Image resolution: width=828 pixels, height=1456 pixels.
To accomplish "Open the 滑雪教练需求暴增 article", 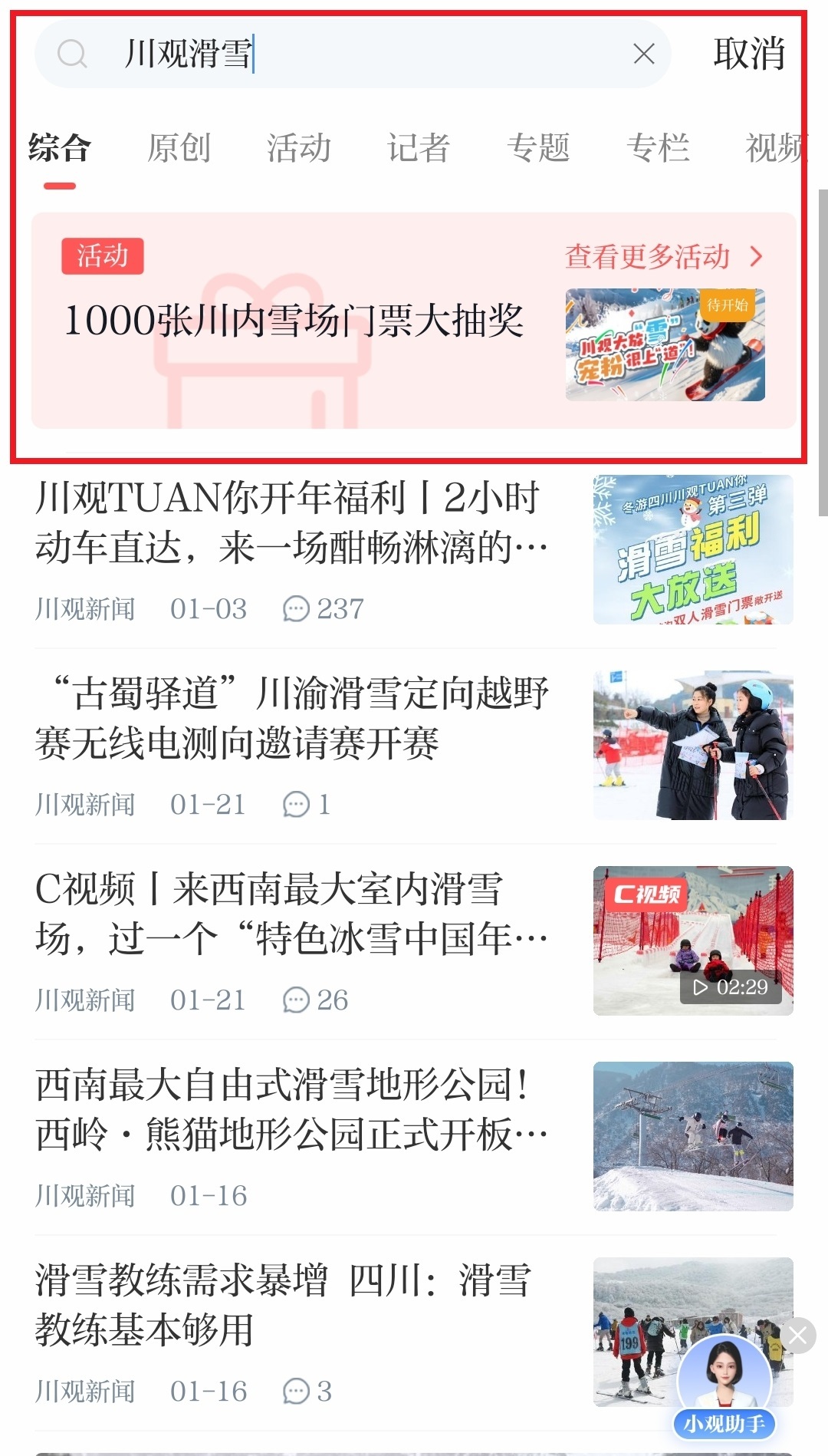I will click(x=284, y=1305).
